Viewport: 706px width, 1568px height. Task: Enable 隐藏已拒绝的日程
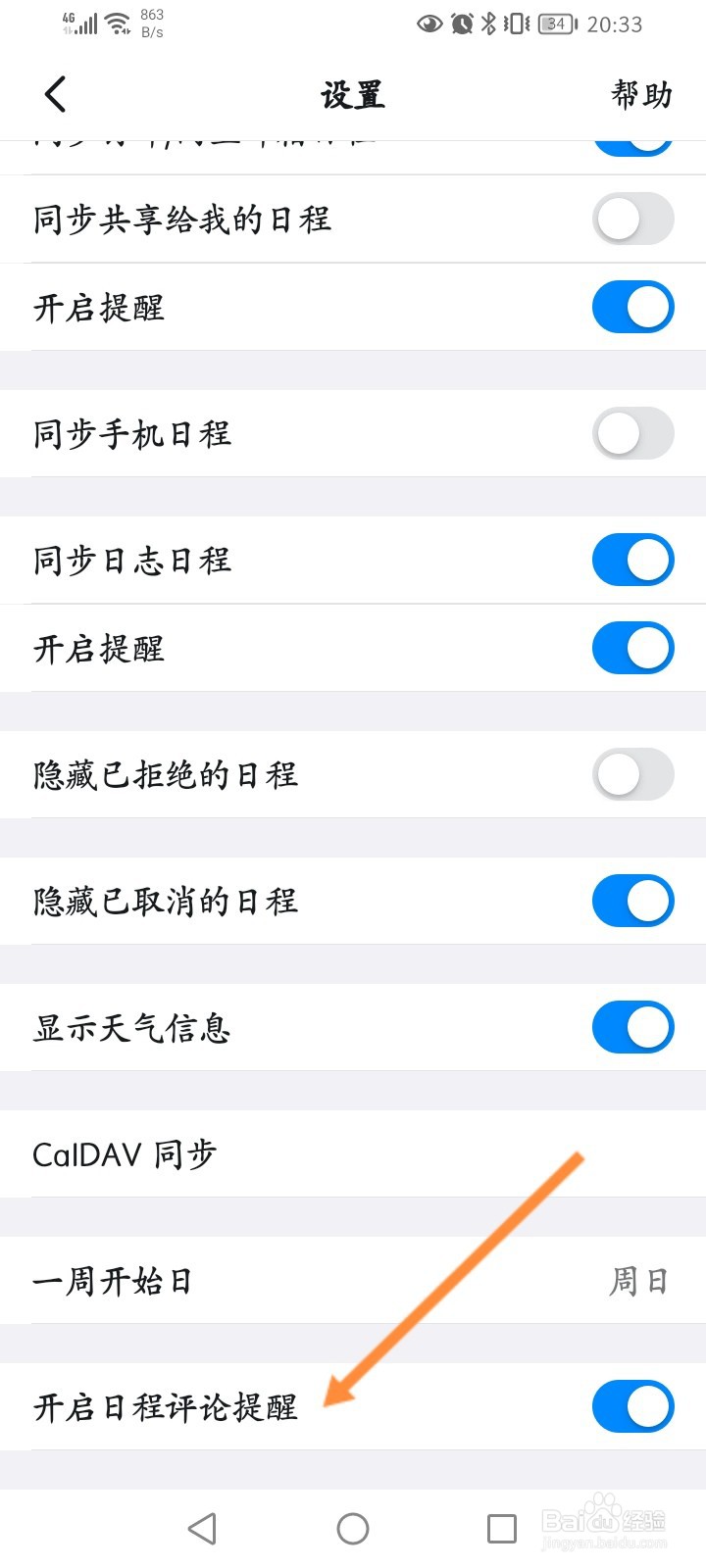click(x=632, y=774)
